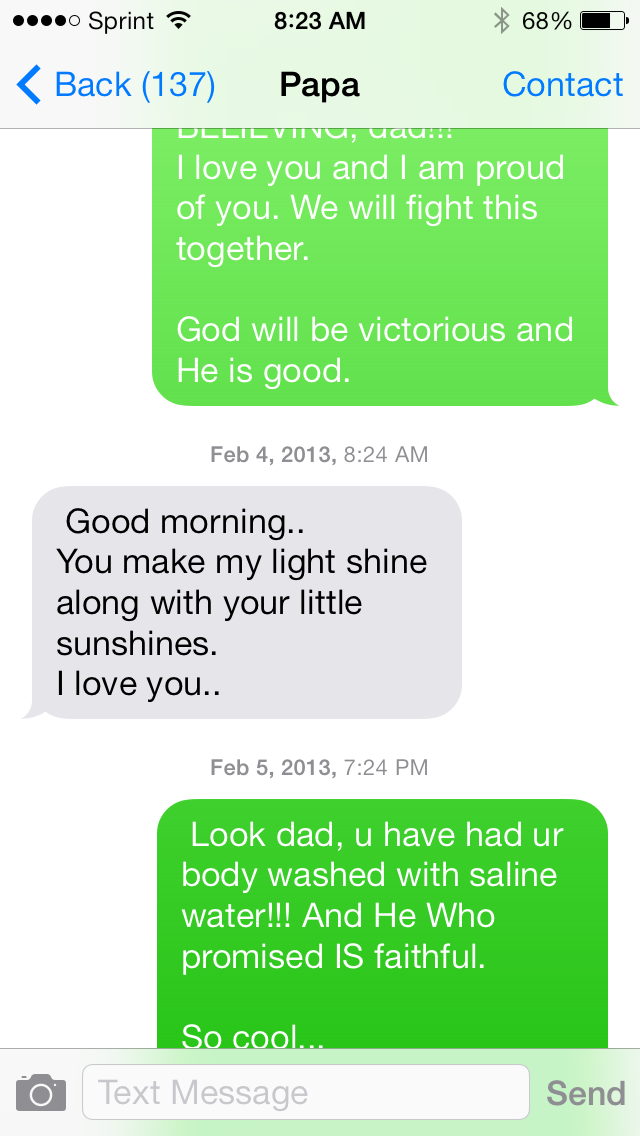Tap the Send button
640x1136 pixels.
tap(585, 1092)
